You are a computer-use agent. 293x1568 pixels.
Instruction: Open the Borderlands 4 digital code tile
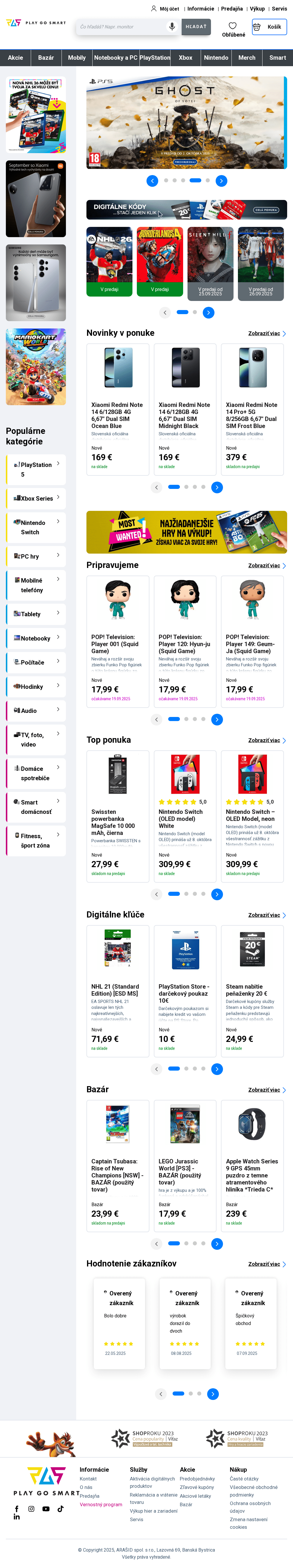click(x=160, y=261)
